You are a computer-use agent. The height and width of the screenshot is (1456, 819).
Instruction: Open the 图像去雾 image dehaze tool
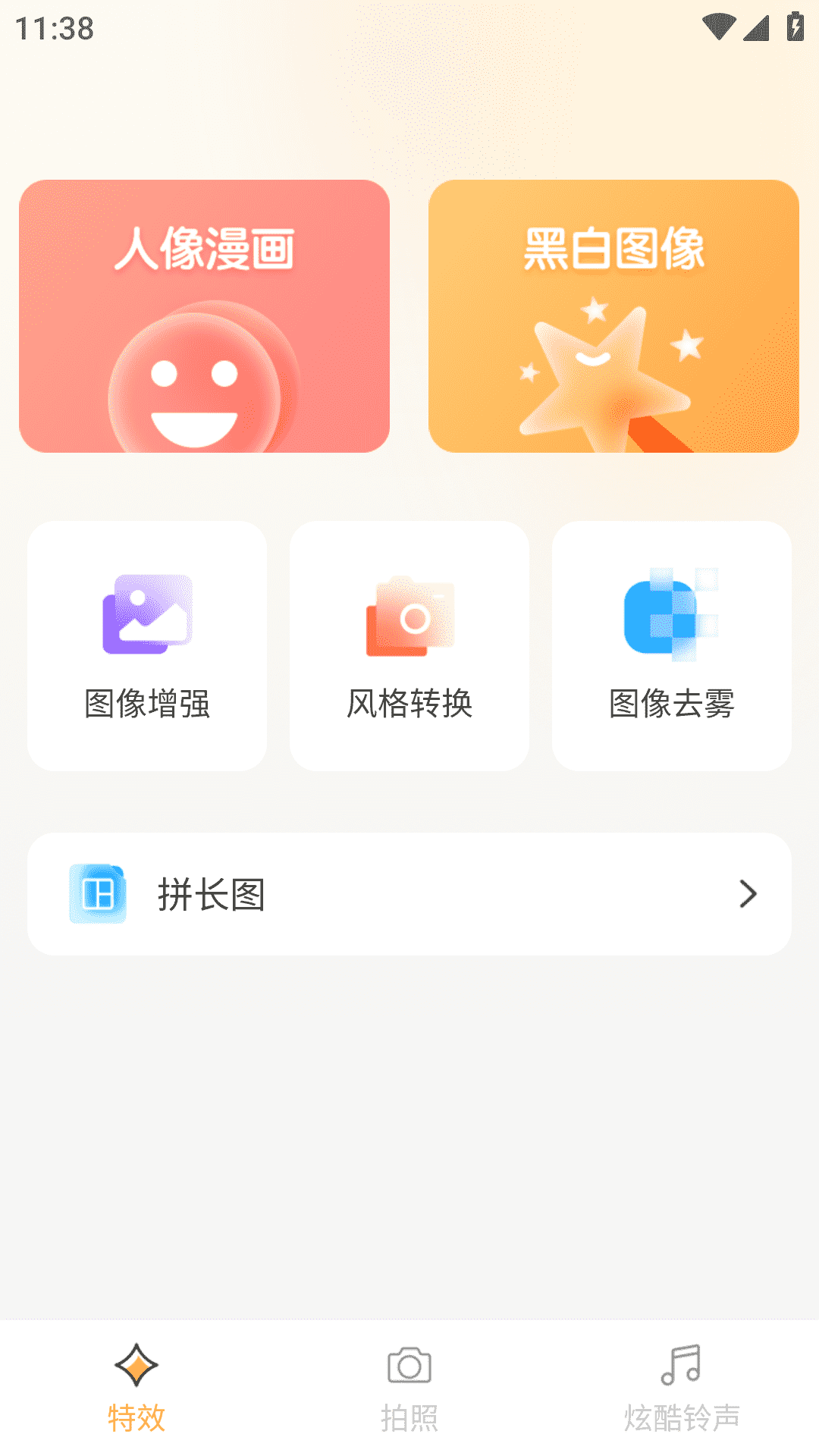pyautogui.click(x=671, y=616)
